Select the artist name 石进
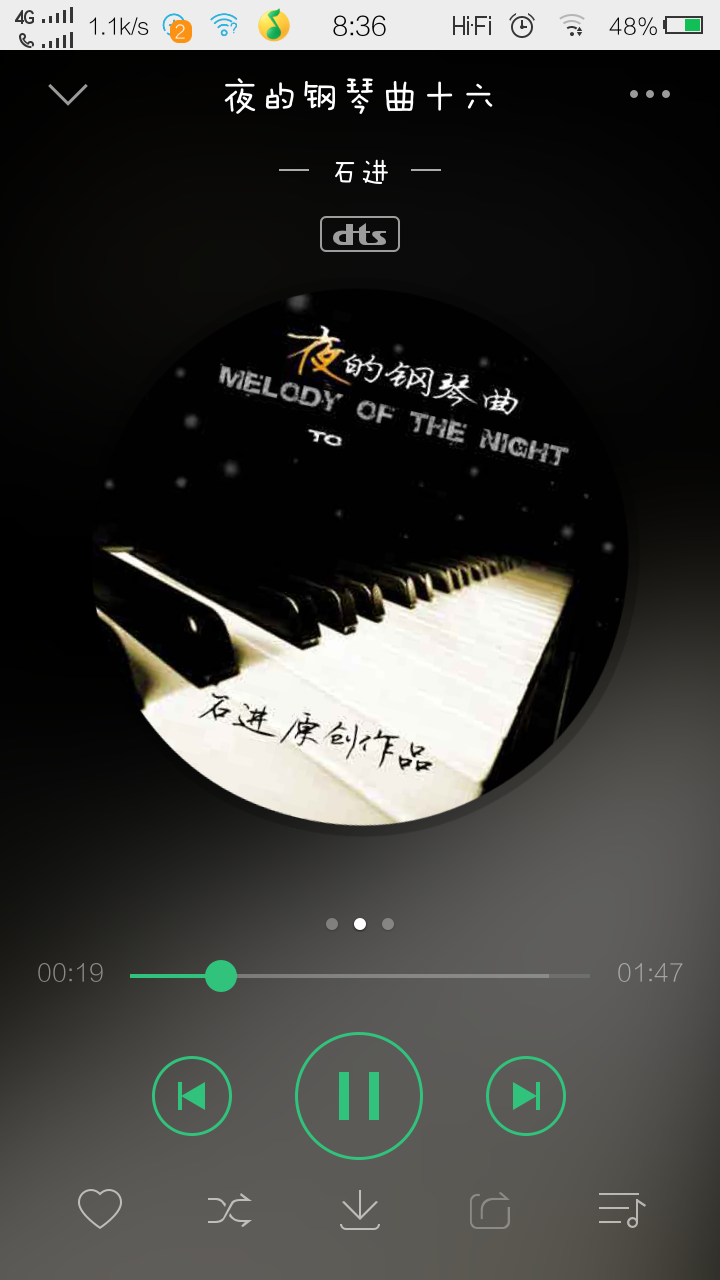 tap(359, 171)
